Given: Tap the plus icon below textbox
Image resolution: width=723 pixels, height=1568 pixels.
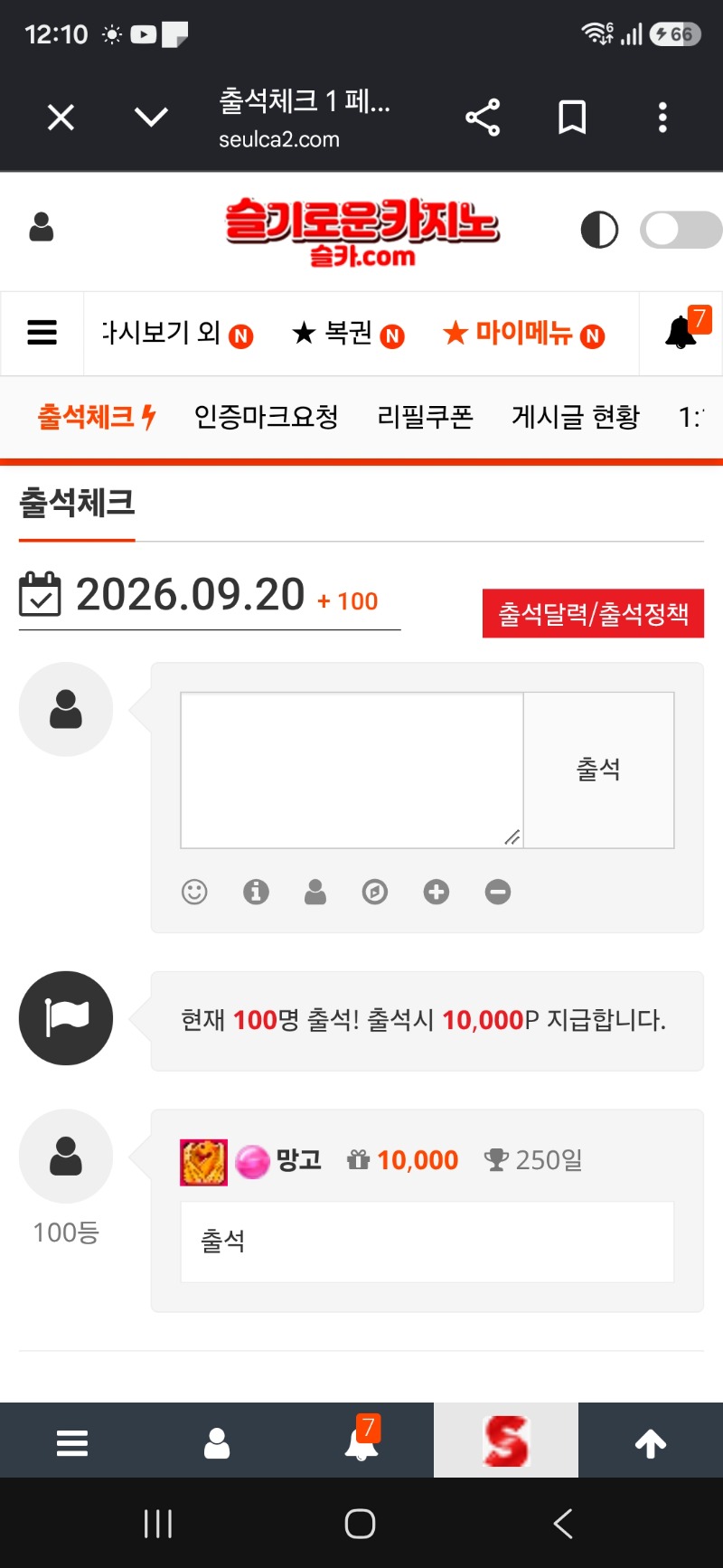Looking at the screenshot, I should click(x=437, y=893).
